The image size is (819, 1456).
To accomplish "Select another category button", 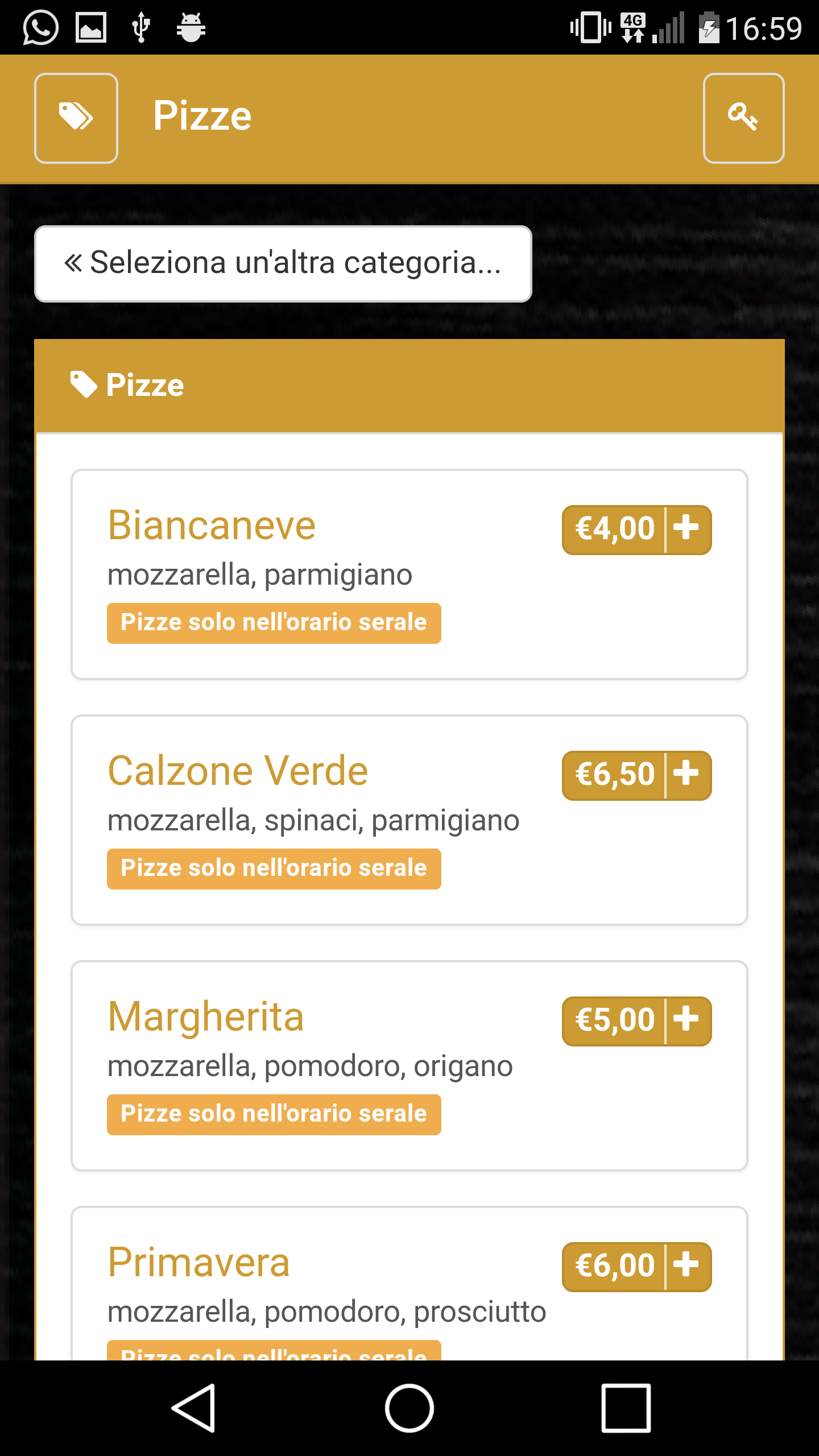I will (x=283, y=264).
